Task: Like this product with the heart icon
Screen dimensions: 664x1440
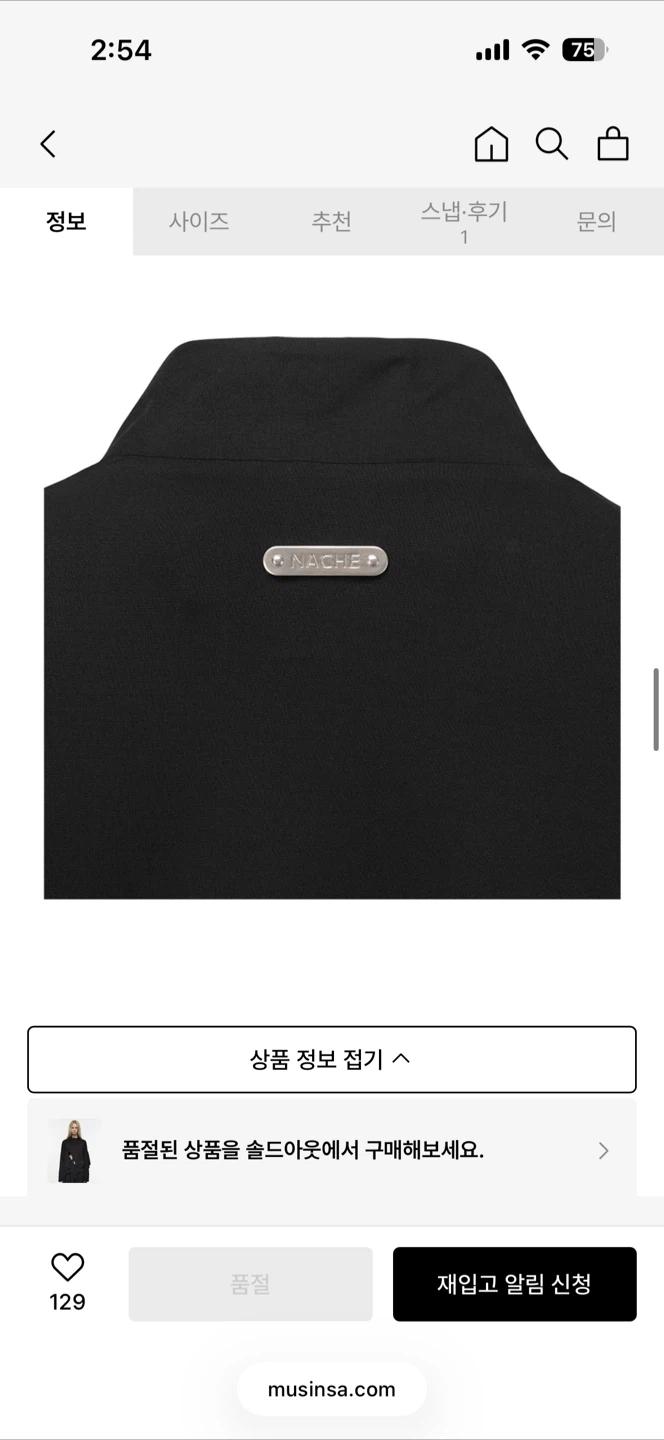Action: 68,1268
